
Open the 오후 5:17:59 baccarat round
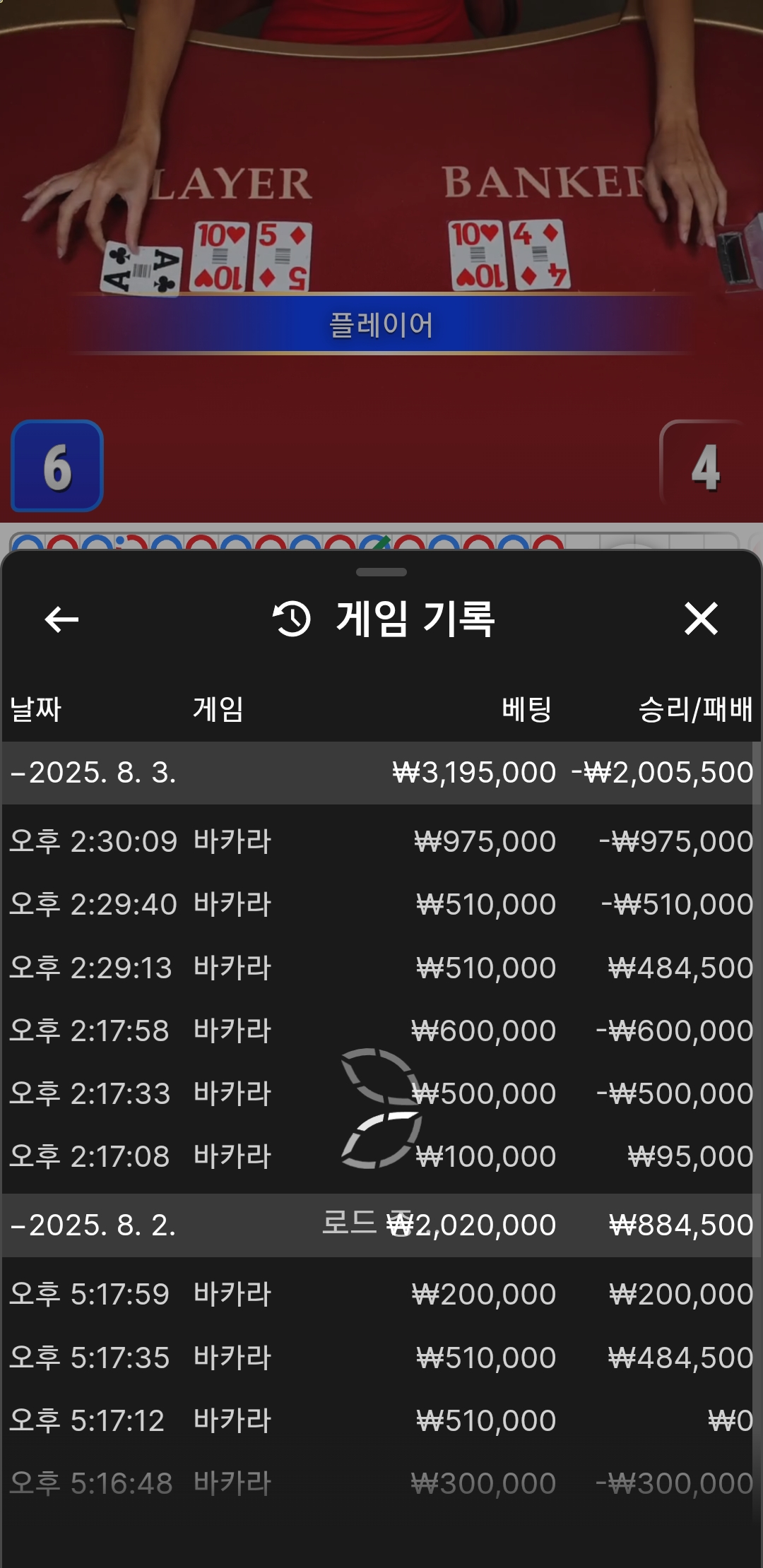point(381,1294)
